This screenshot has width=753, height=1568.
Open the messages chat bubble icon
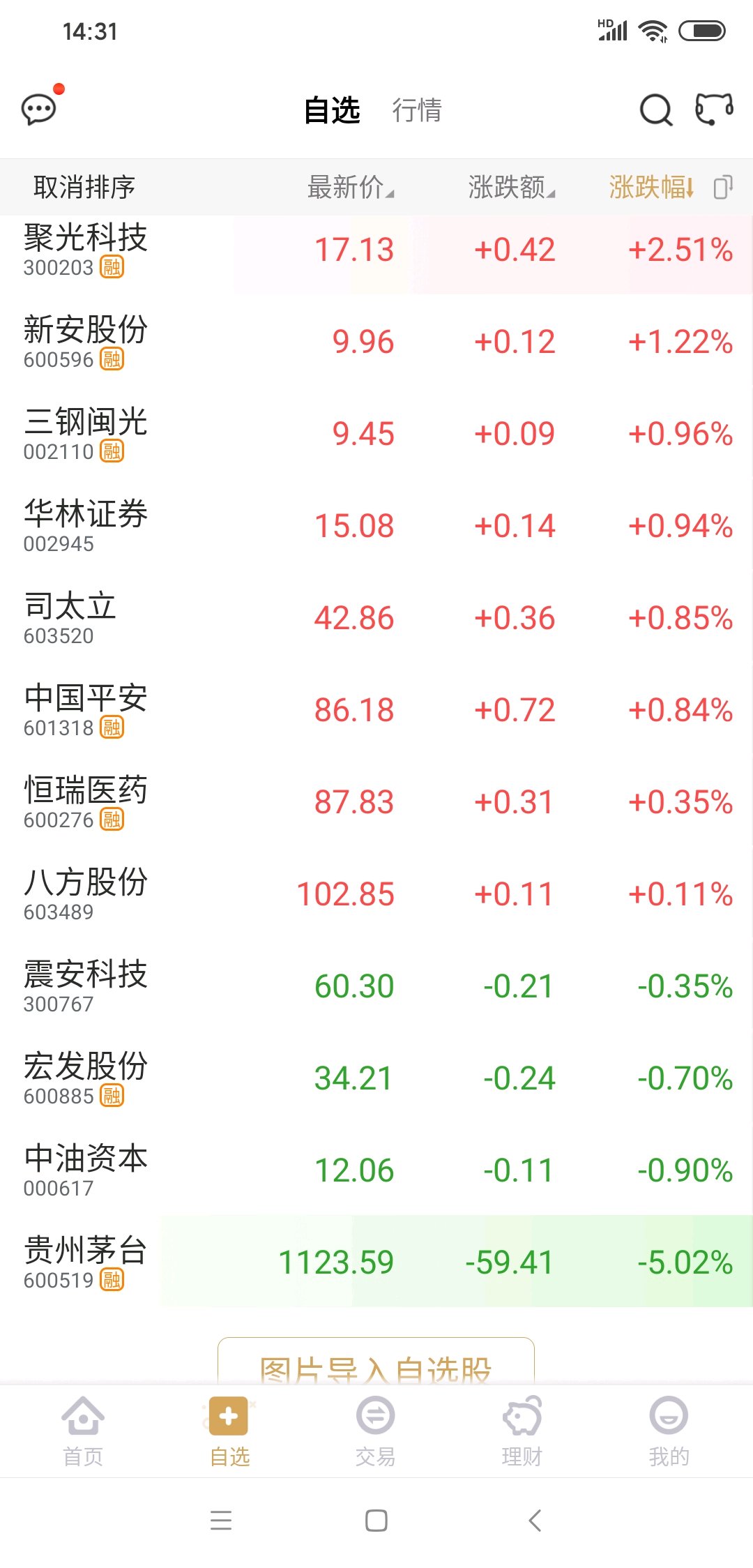tap(39, 110)
